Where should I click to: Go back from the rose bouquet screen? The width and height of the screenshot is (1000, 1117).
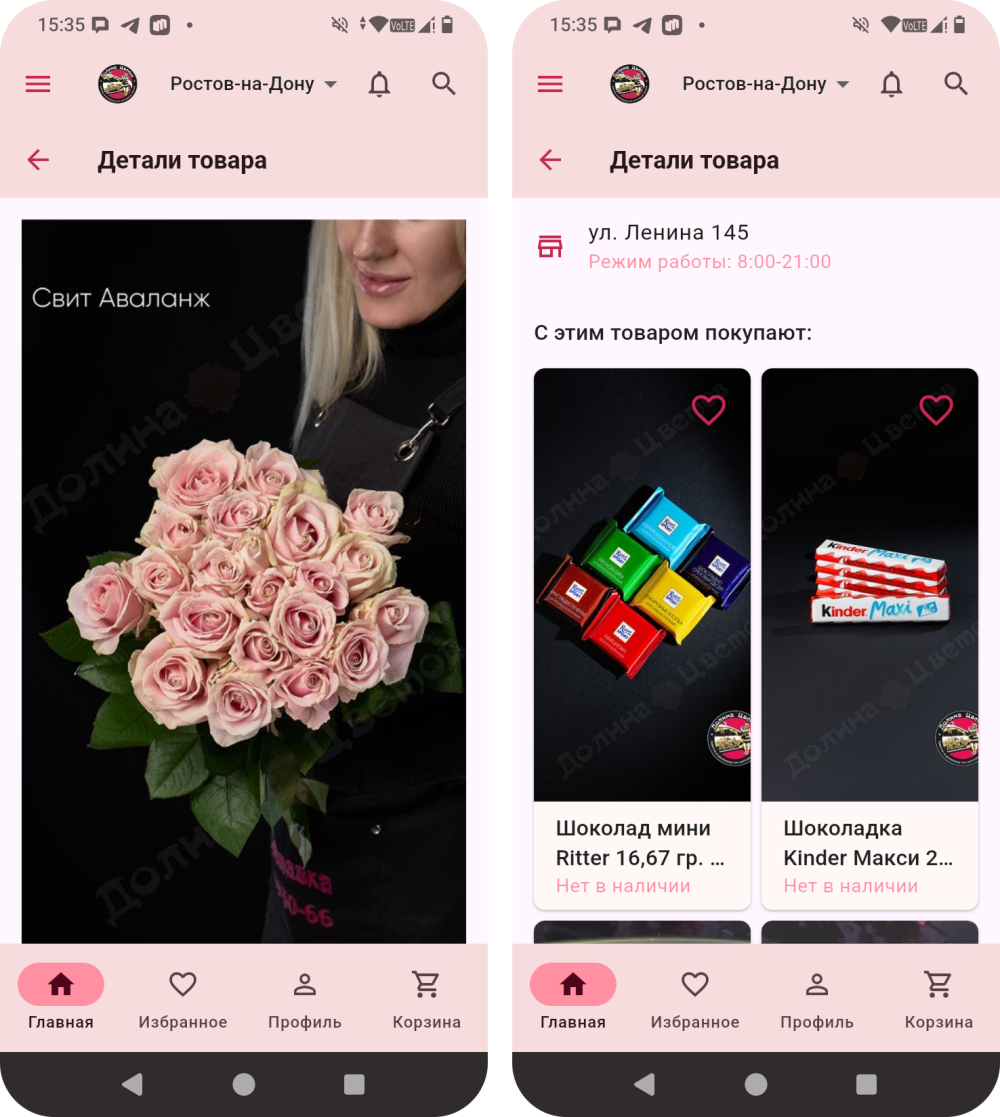tap(38, 160)
